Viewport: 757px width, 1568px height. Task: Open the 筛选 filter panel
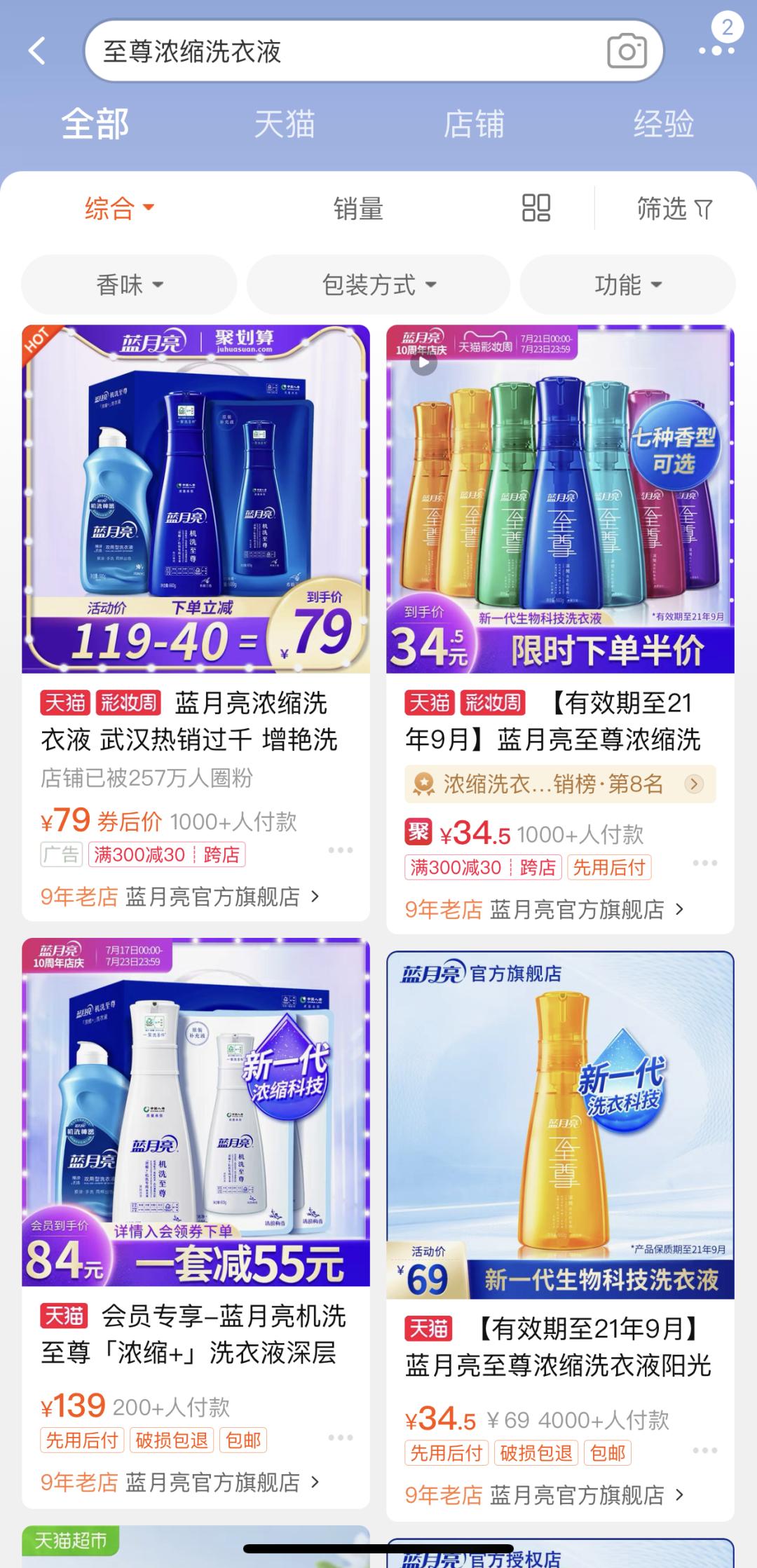pos(674,208)
